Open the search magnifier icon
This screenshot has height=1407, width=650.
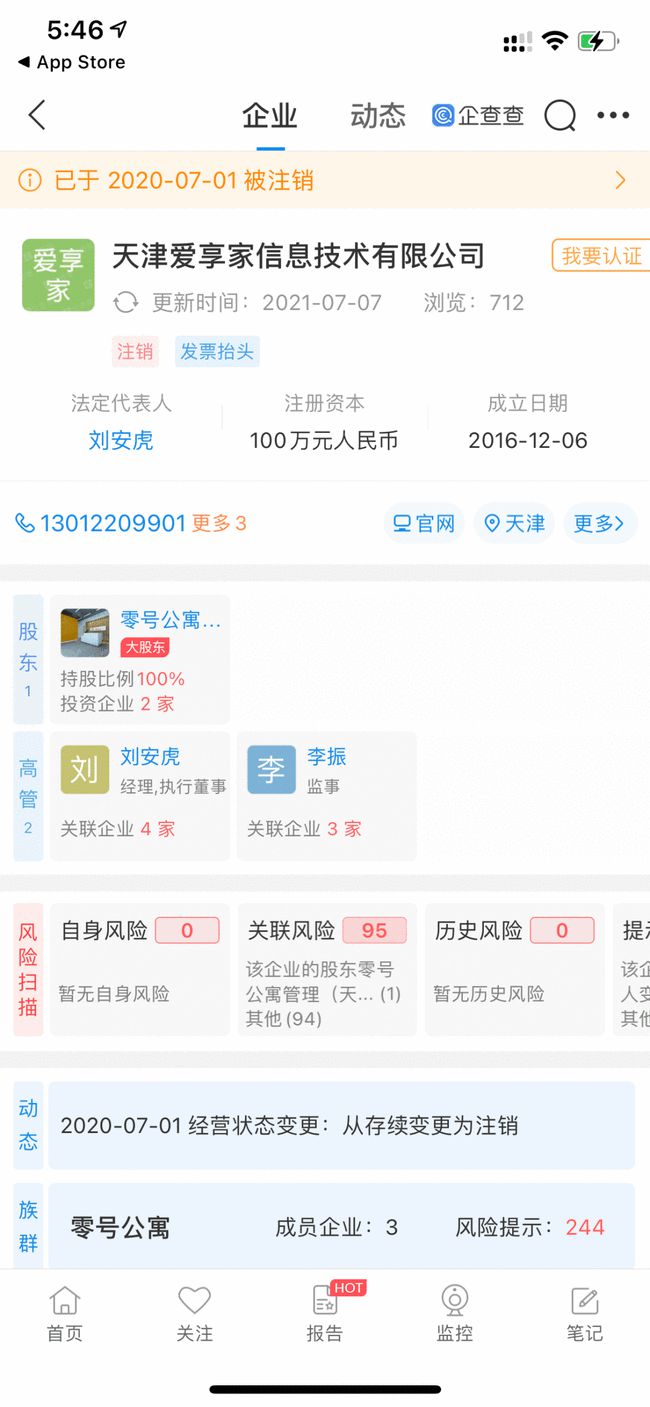pyautogui.click(x=560, y=116)
